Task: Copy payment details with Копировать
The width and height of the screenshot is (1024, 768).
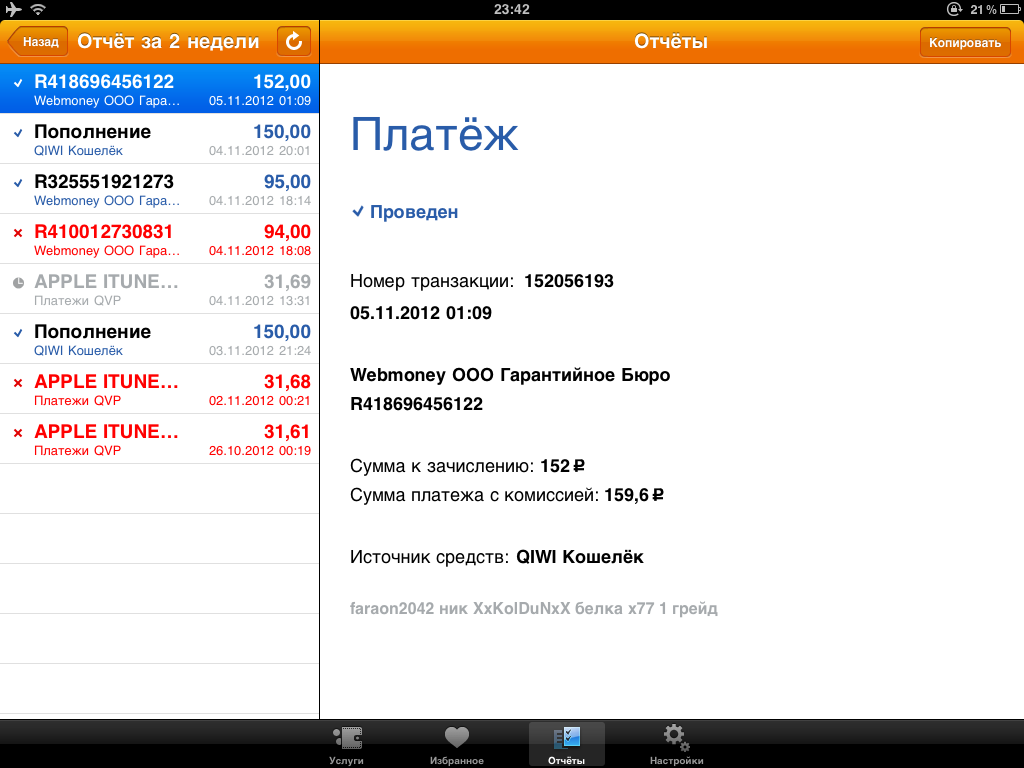Action: [964, 43]
